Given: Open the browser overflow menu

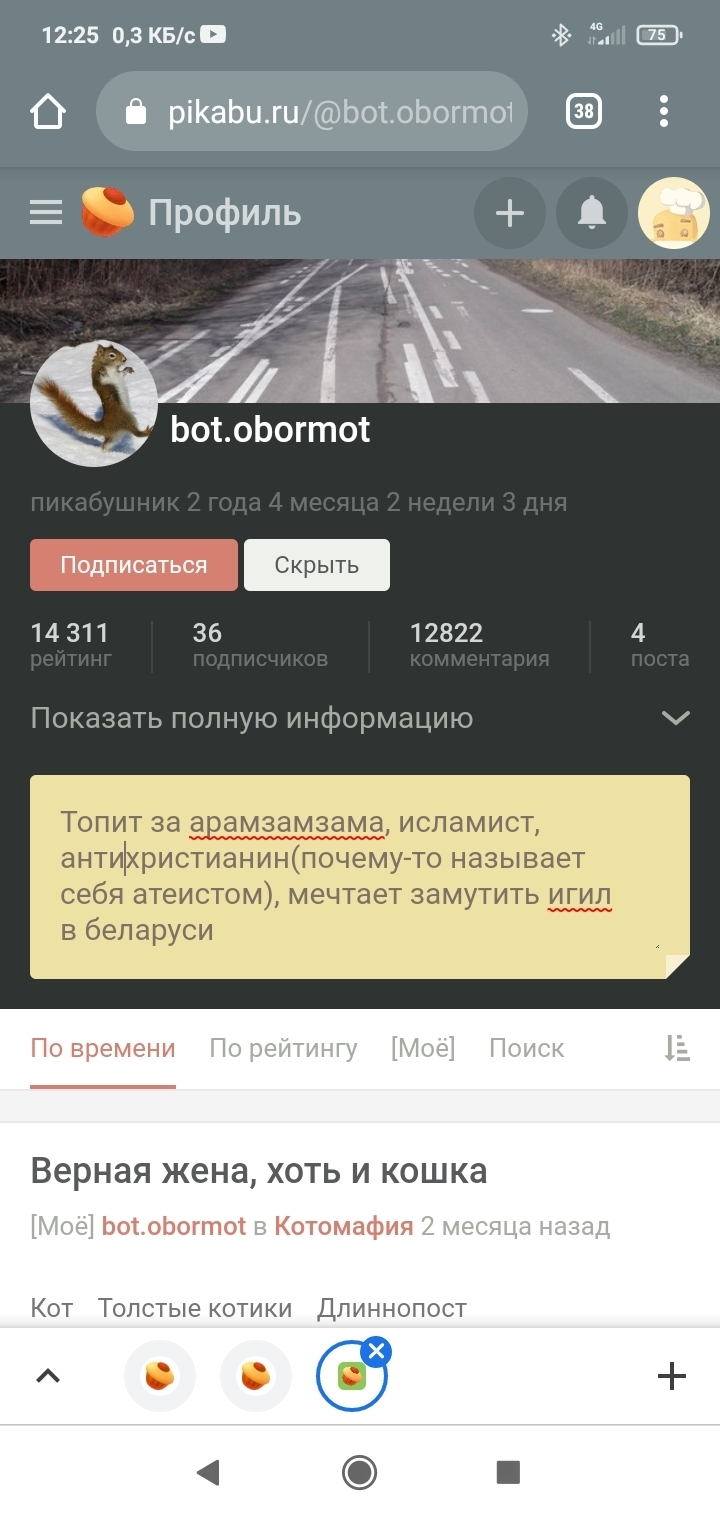Looking at the screenshot, I should click(664, 112).
